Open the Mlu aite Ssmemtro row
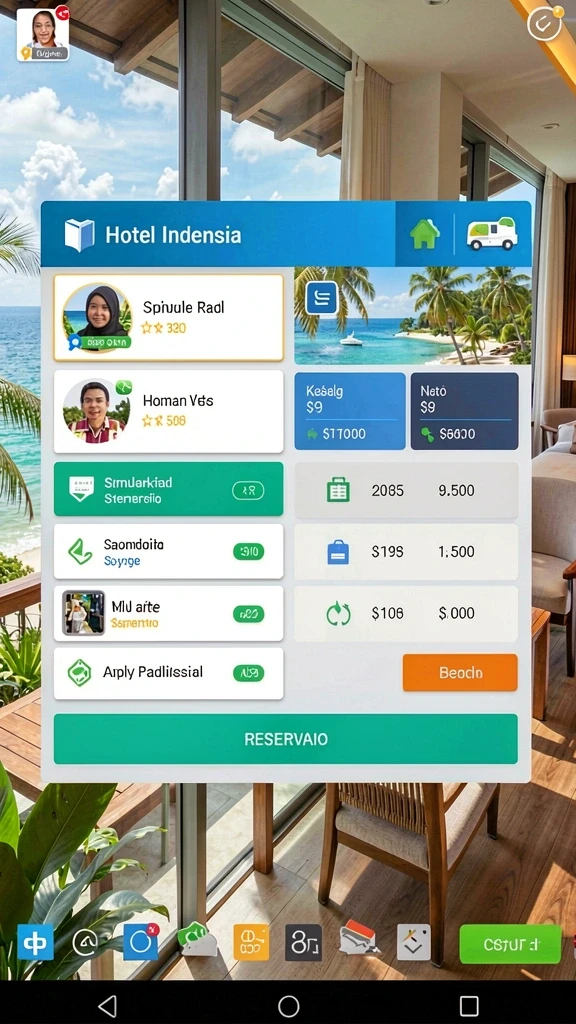 click(x=168, y=613)
